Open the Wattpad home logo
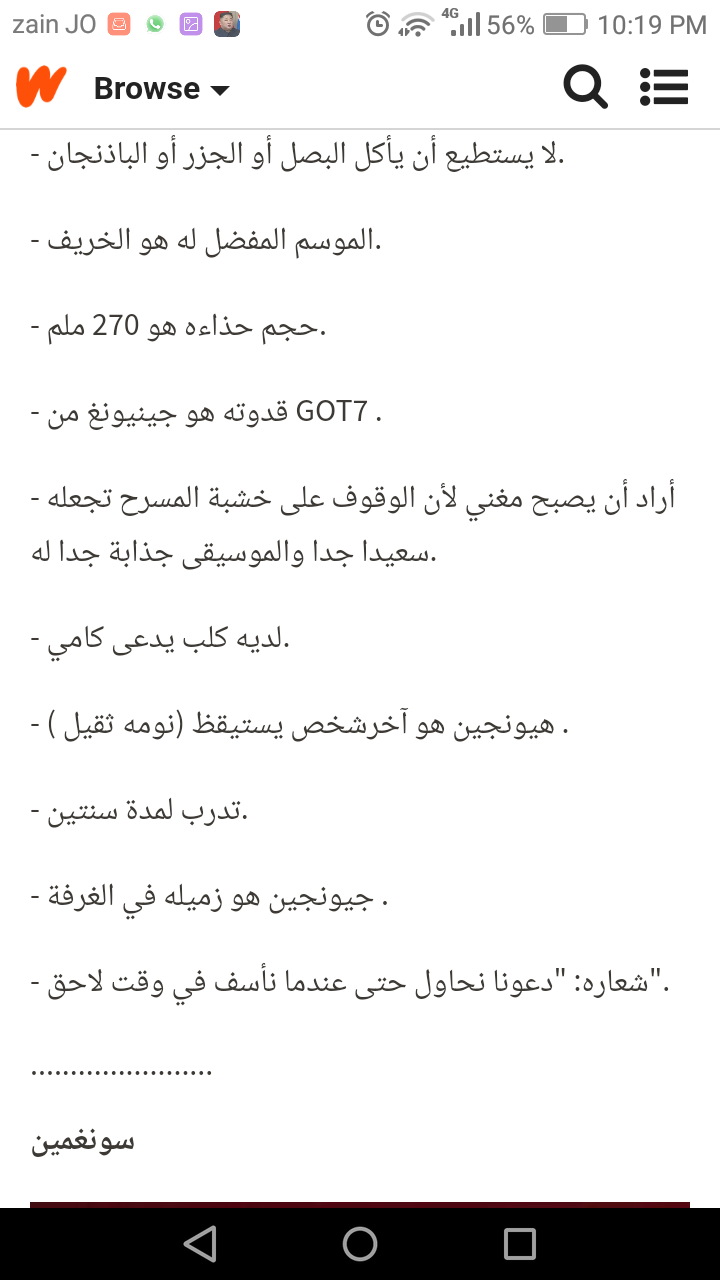720x1280 pixels. (x=41, y=88)
